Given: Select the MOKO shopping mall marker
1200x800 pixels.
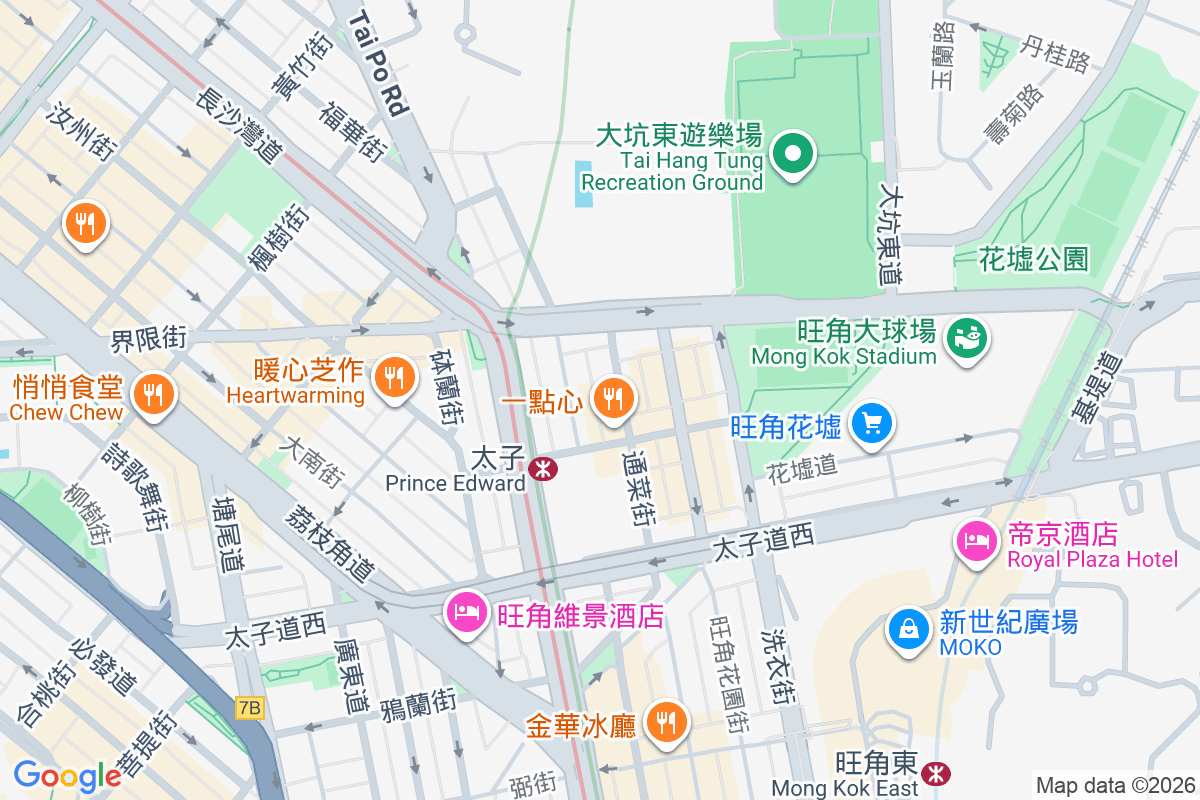Looking at the screenshot, I should pyautogui.click(x=908, y=630).
